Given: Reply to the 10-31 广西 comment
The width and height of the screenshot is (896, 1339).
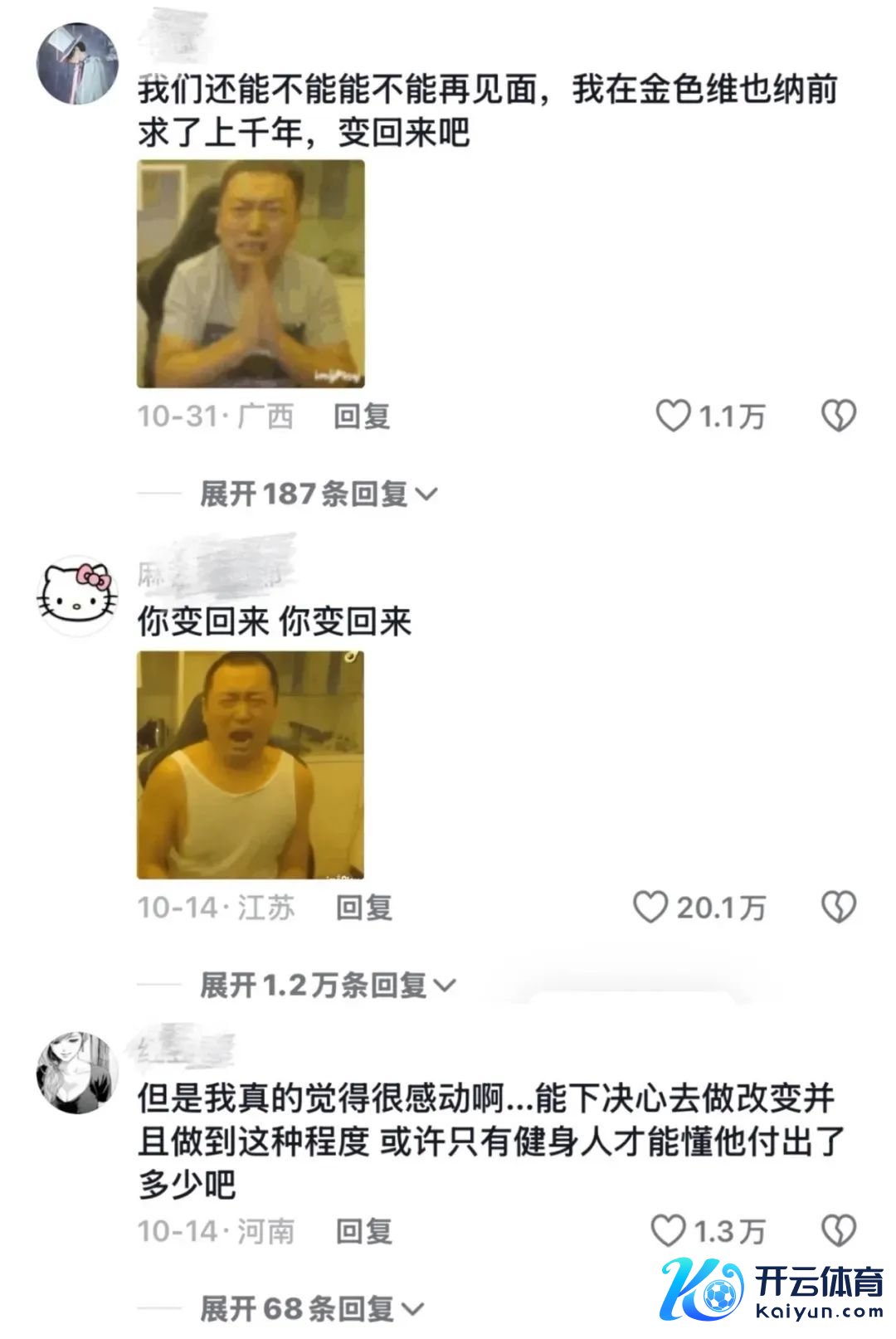Looking at the screenshot, I should (x=362, y=416).
